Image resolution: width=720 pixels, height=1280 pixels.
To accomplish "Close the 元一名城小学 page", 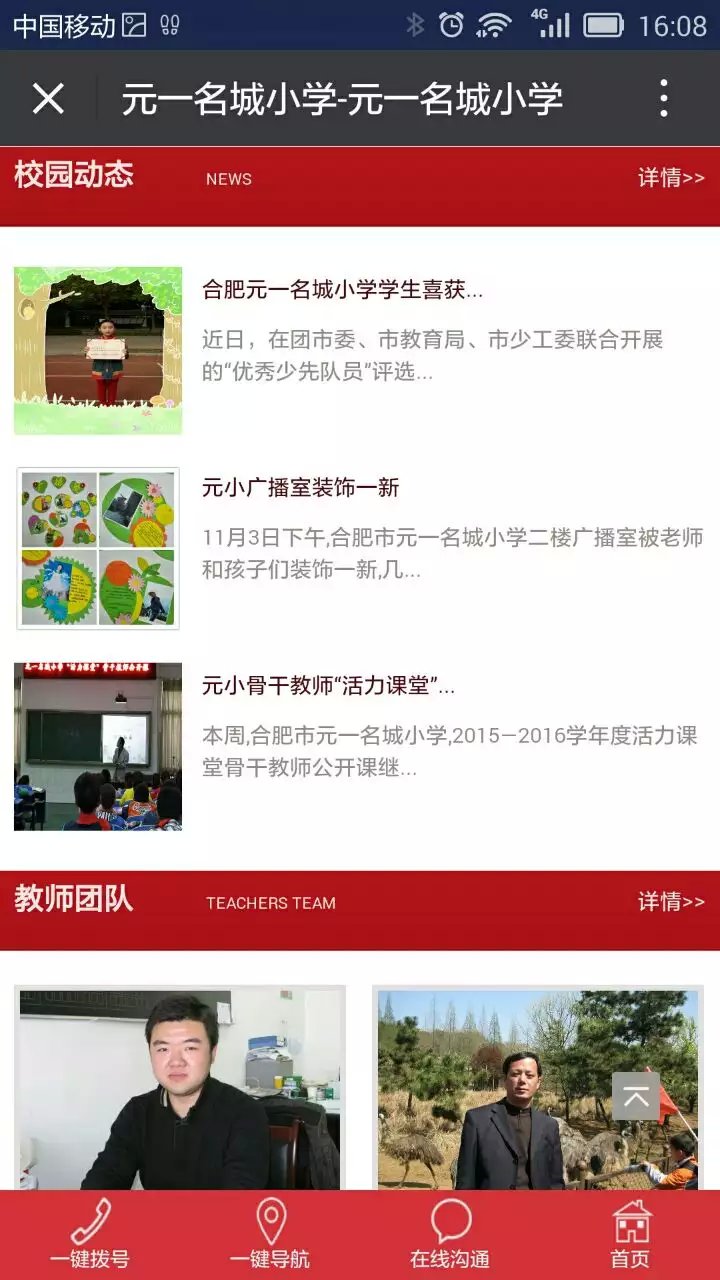I will click(x=48, y=99).
